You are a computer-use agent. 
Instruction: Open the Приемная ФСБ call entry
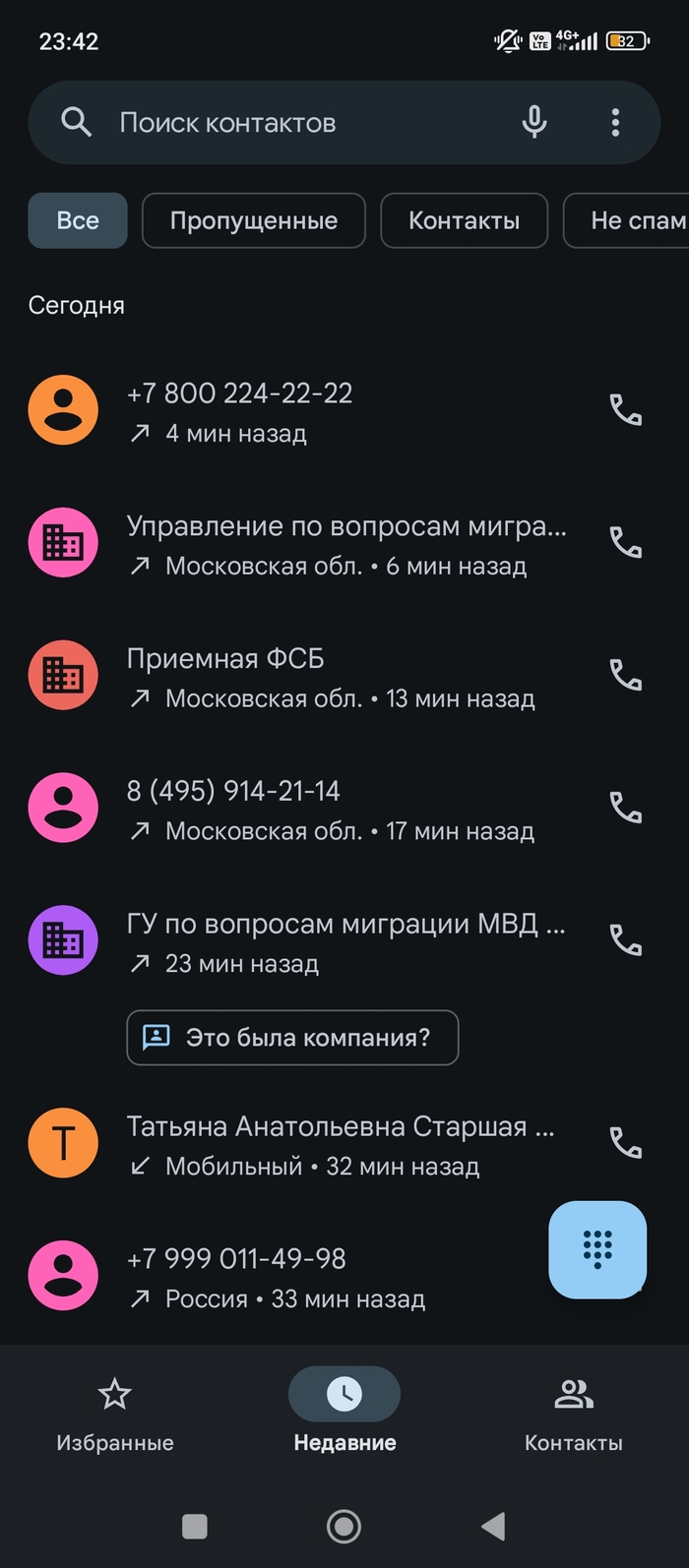click(x=325, y=677)
